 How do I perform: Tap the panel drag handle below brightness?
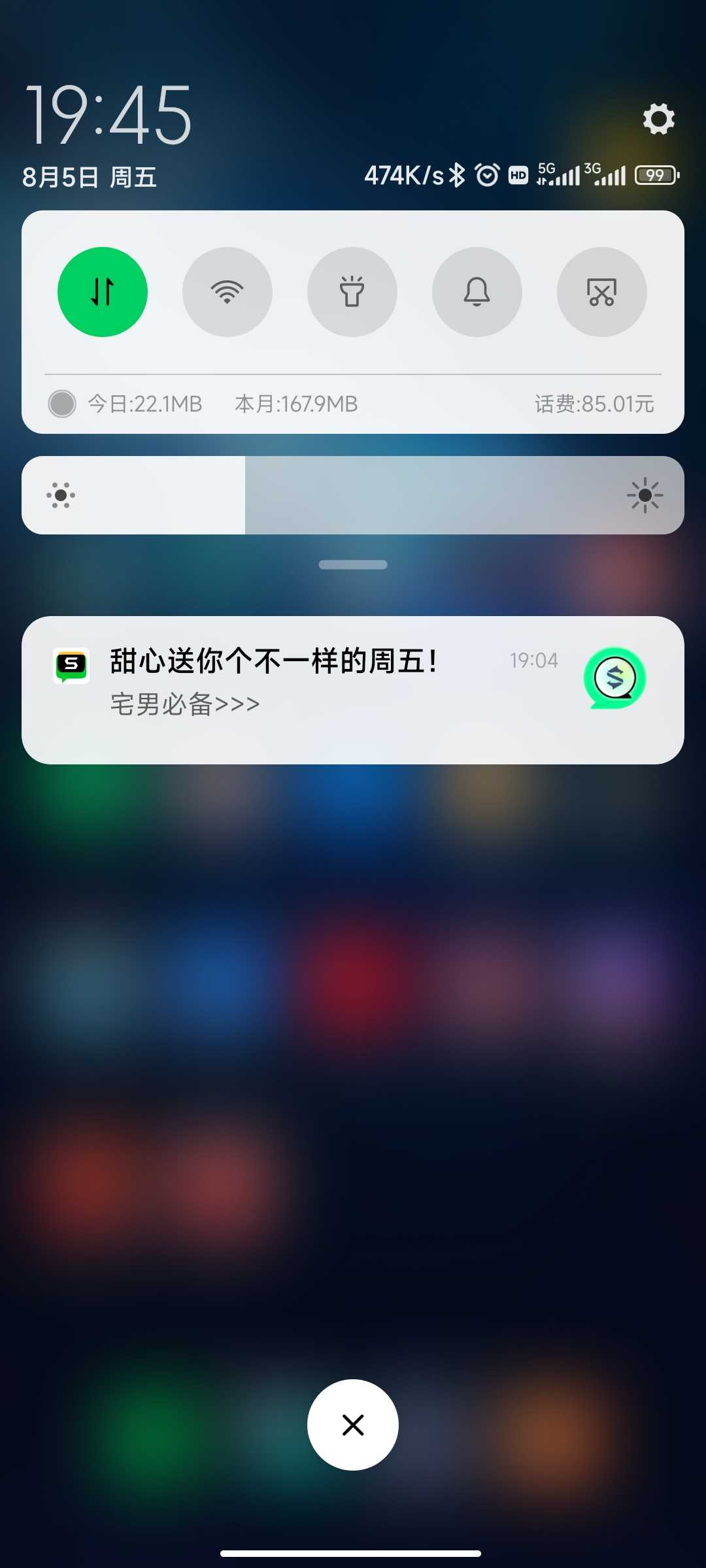click(353, 564)
